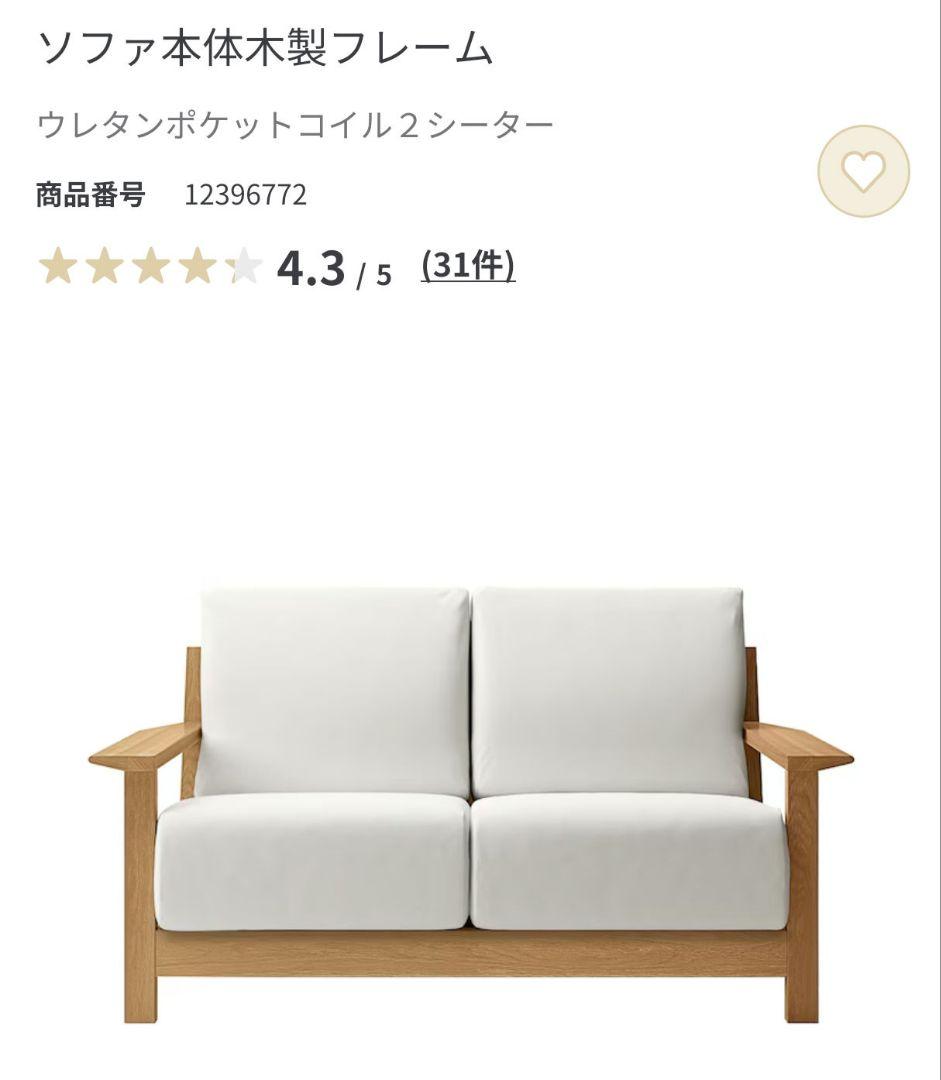Open the sofa product image
Viewport: 941px width, 1080px height.
(x=471, y=804)
